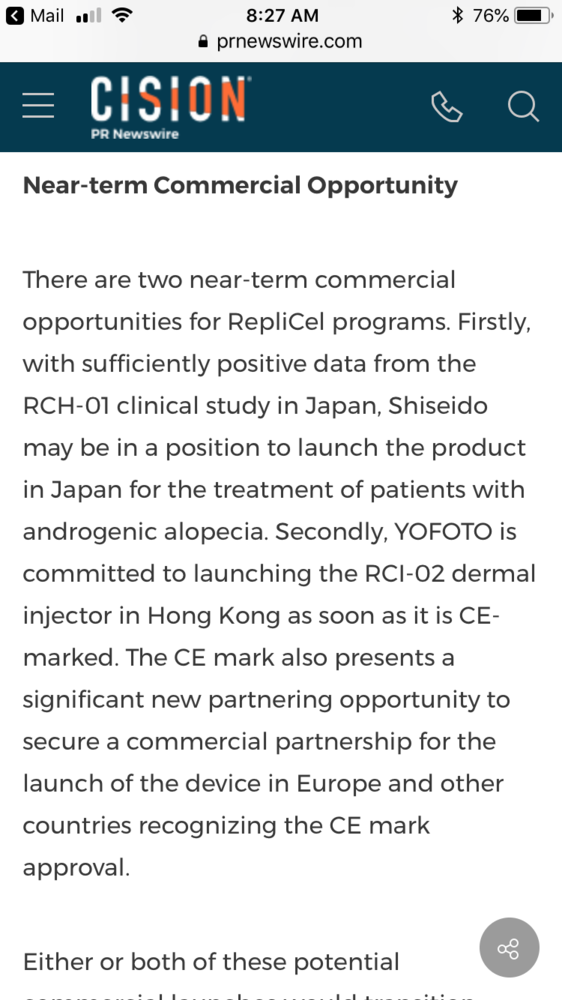The image size is (562, 1000).
Task: Tap the prnewswire.com address bar
Action: (x=281, y=41)
